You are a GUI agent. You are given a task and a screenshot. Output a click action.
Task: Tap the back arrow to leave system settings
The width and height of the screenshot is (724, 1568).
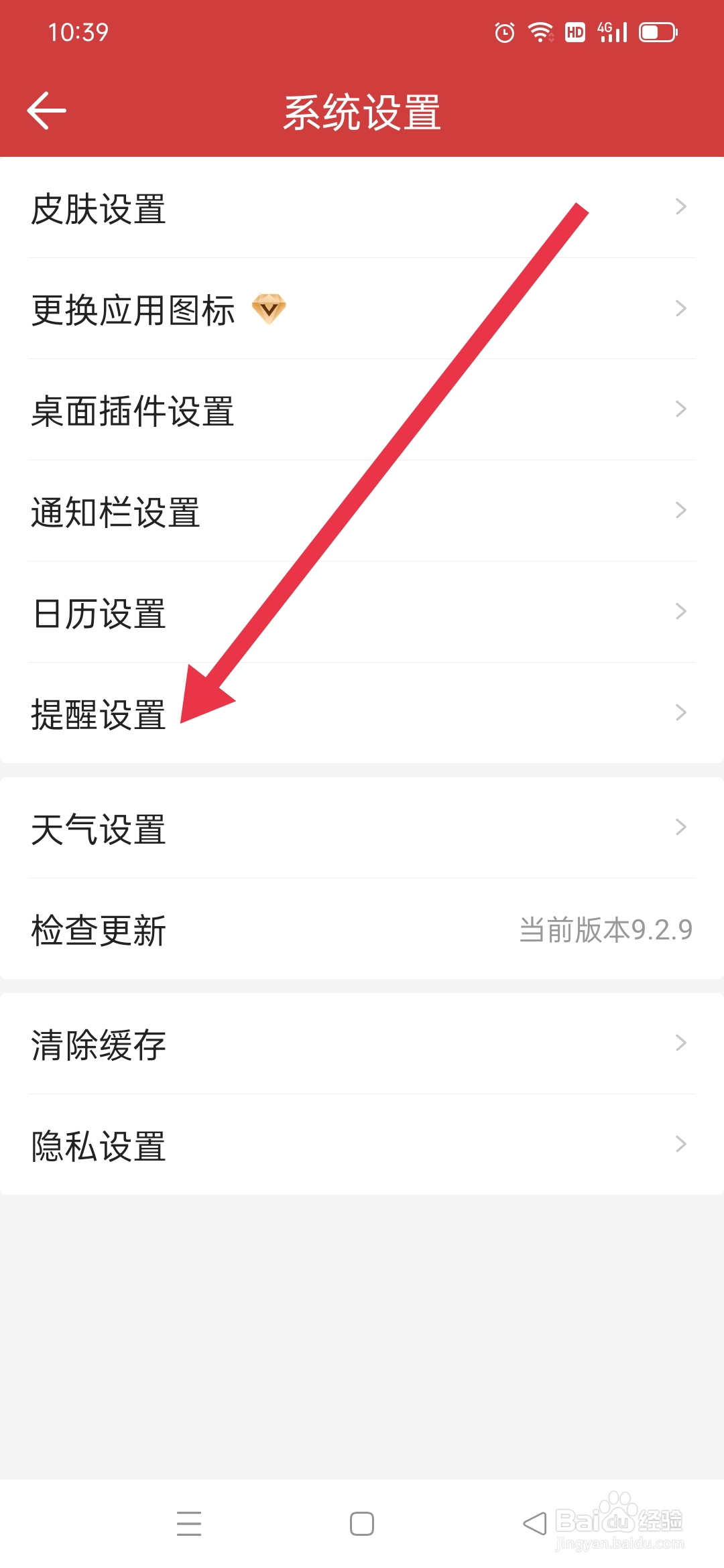pos(46,111)
